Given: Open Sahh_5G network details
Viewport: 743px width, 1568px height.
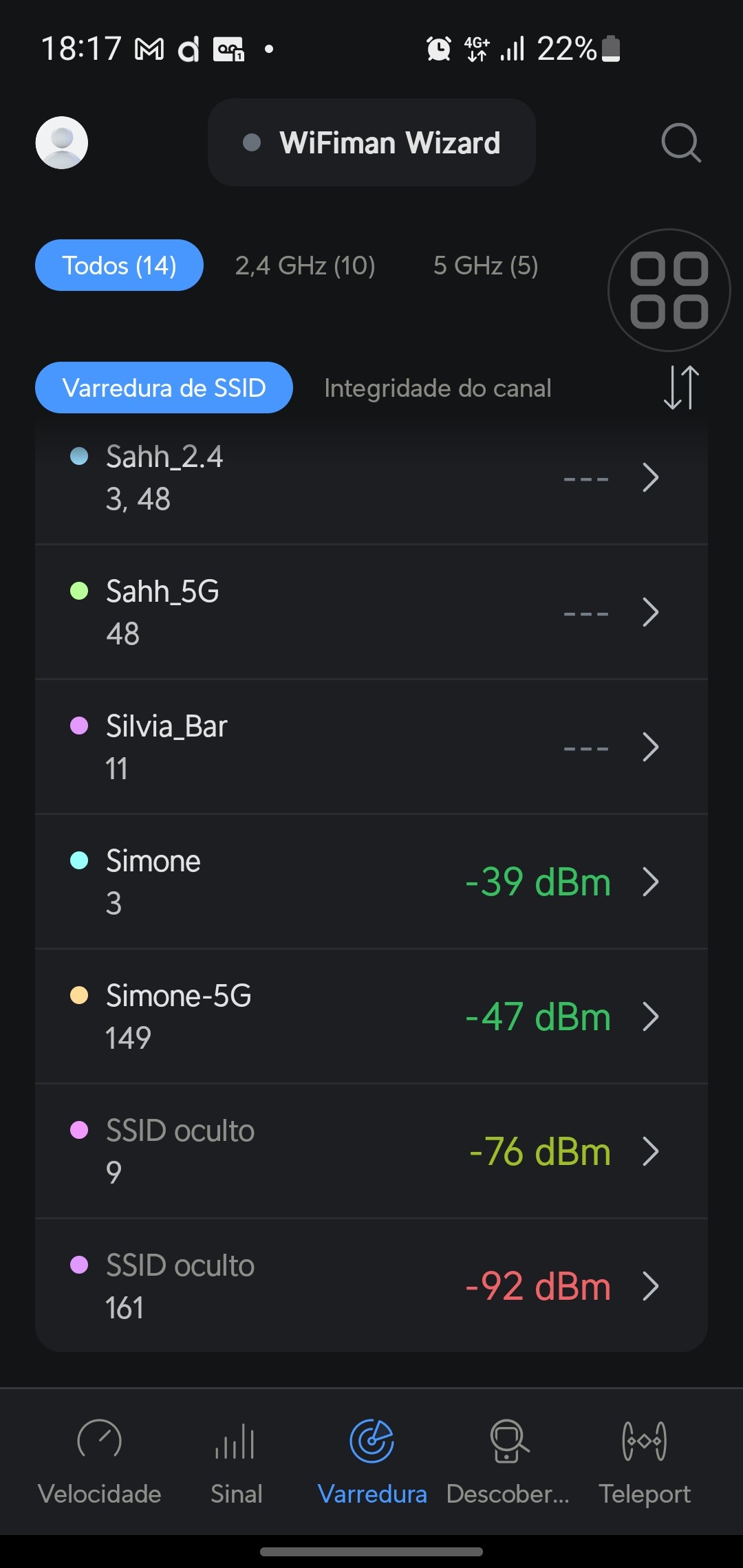Looking at the screenshot, I should 371,612.
